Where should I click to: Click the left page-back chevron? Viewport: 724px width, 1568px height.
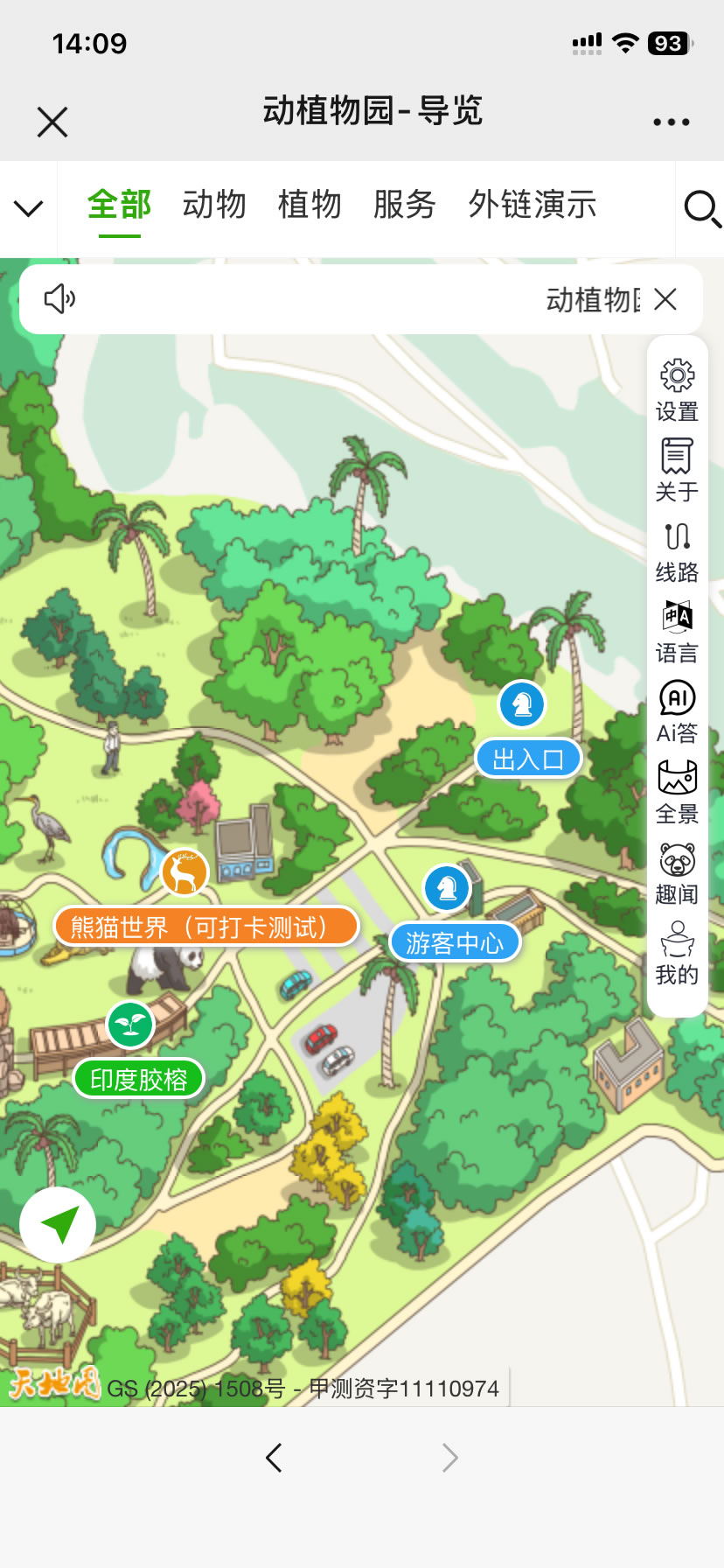274,1457
